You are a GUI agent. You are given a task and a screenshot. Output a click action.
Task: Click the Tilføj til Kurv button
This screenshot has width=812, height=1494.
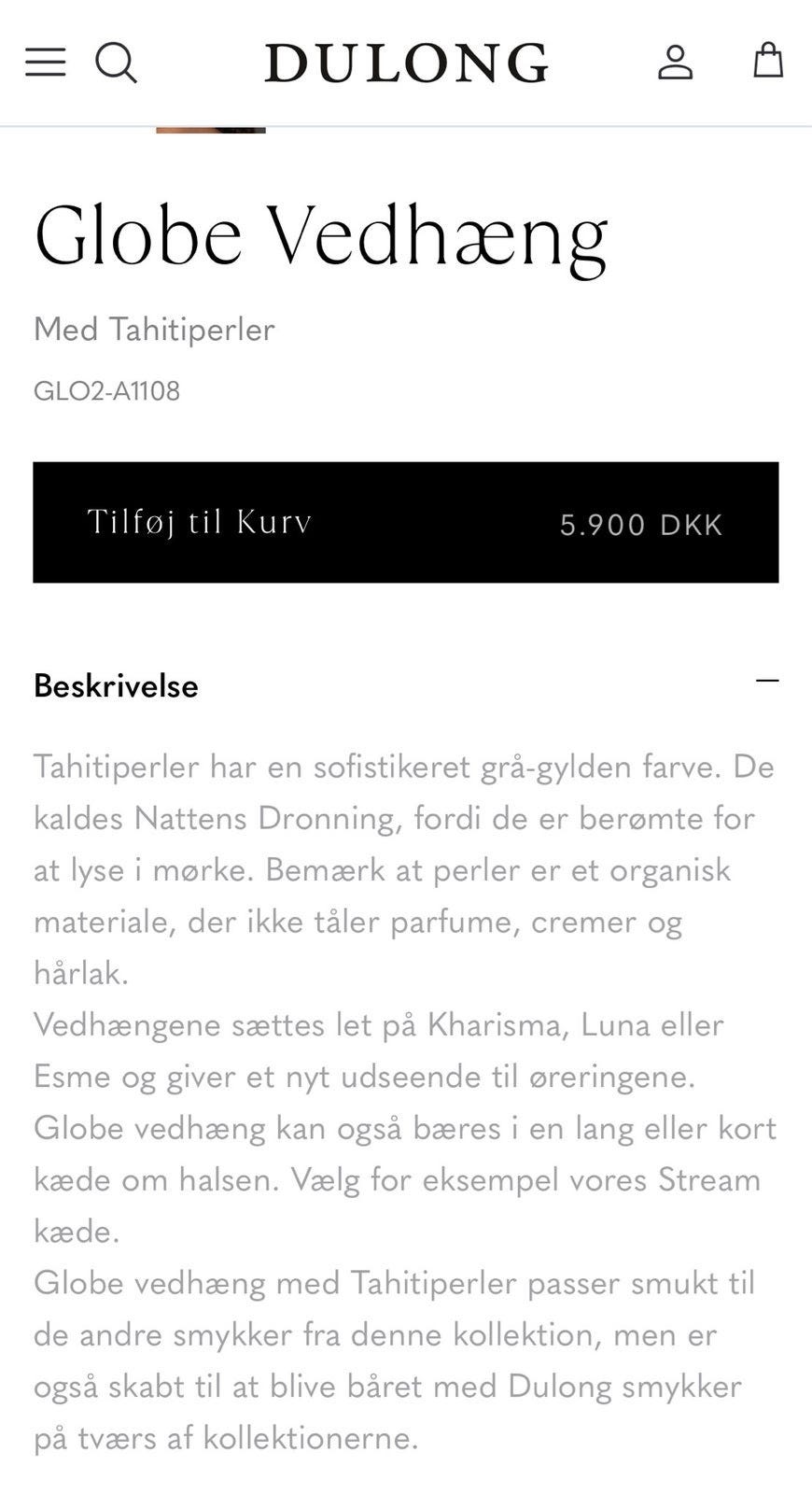405,521
